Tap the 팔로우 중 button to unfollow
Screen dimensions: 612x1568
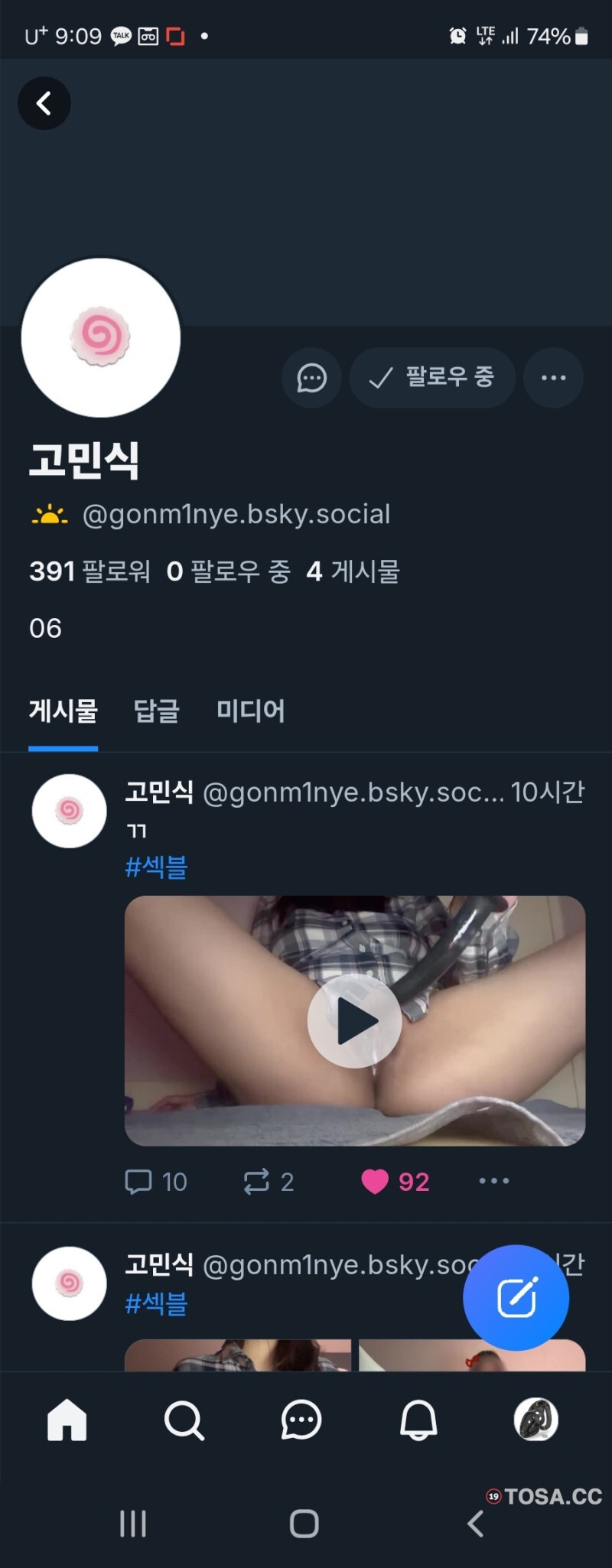tap(432, 378)
